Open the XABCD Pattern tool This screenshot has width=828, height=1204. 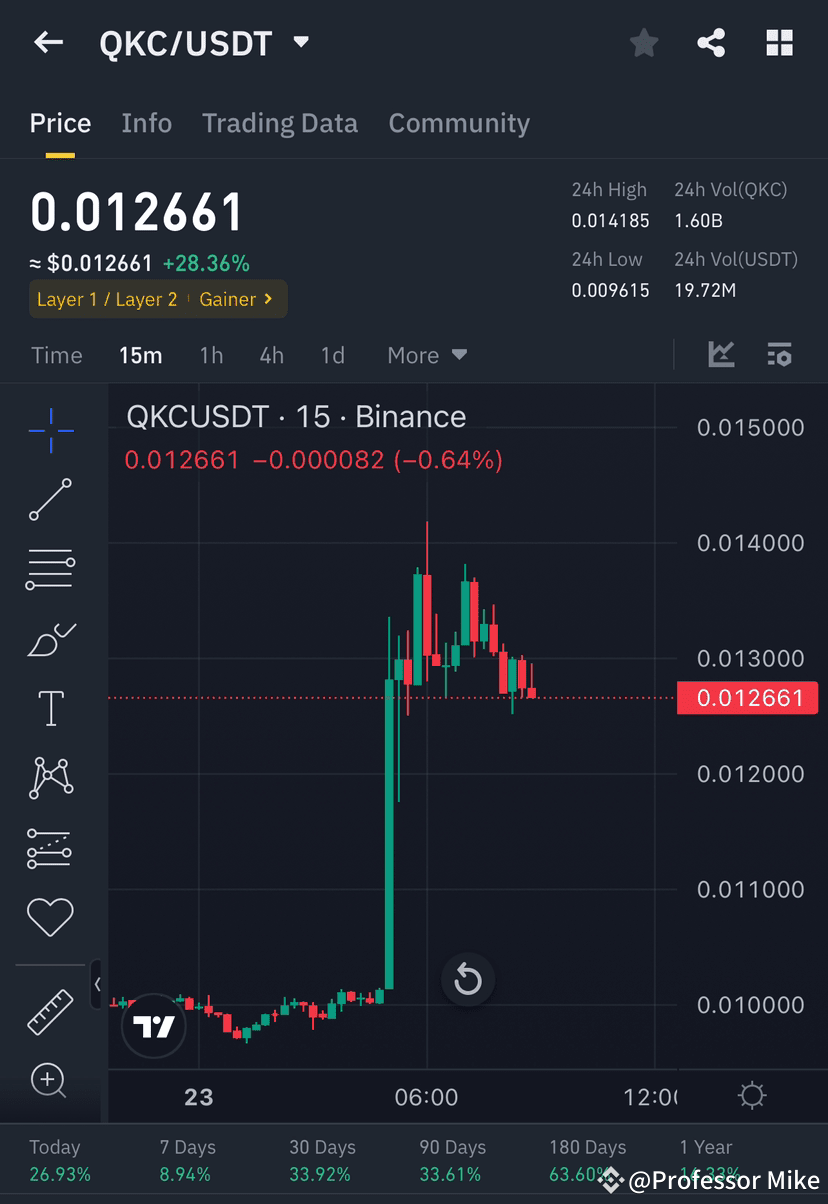(50, 778)
